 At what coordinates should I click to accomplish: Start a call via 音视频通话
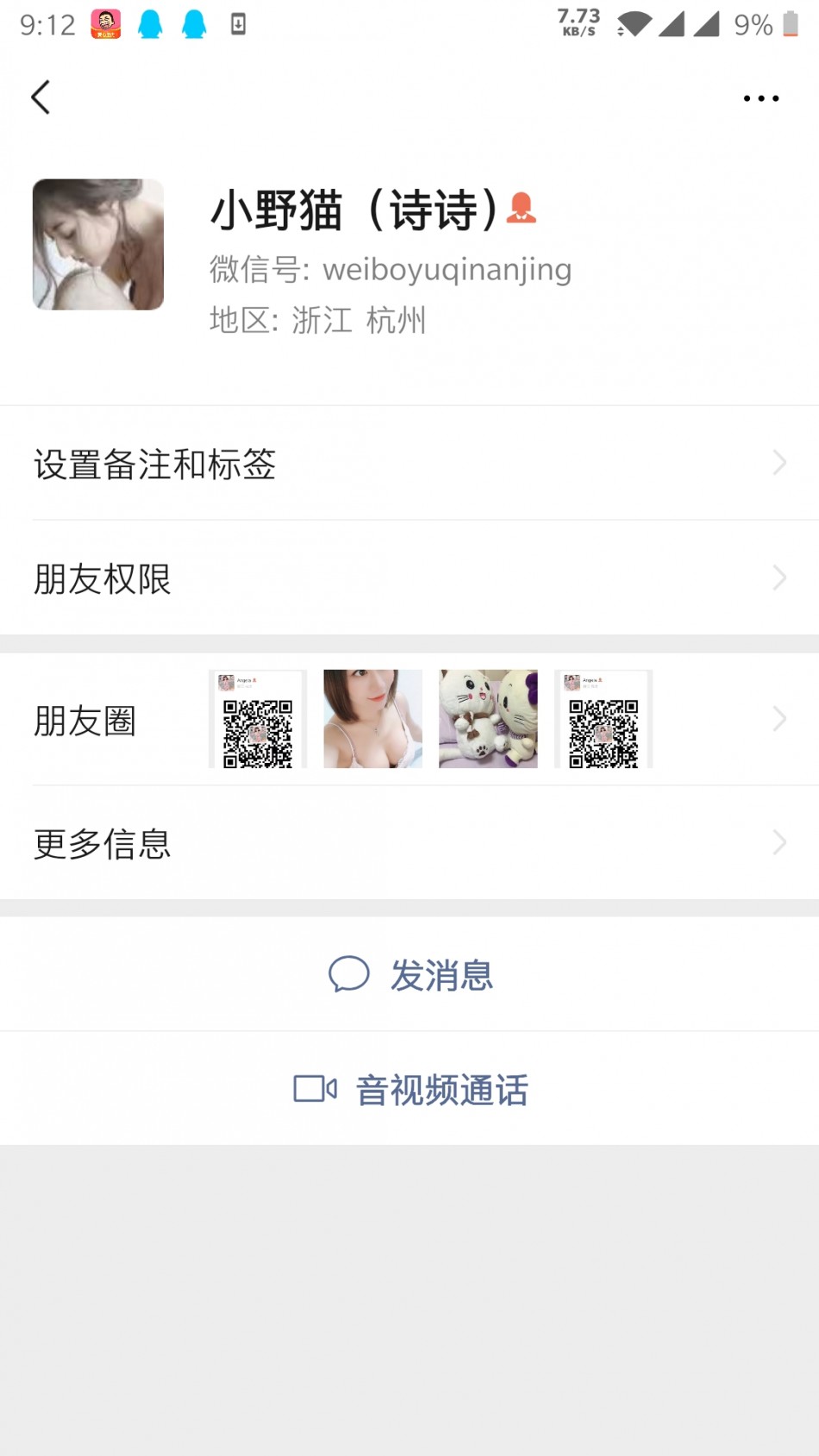411,1090
